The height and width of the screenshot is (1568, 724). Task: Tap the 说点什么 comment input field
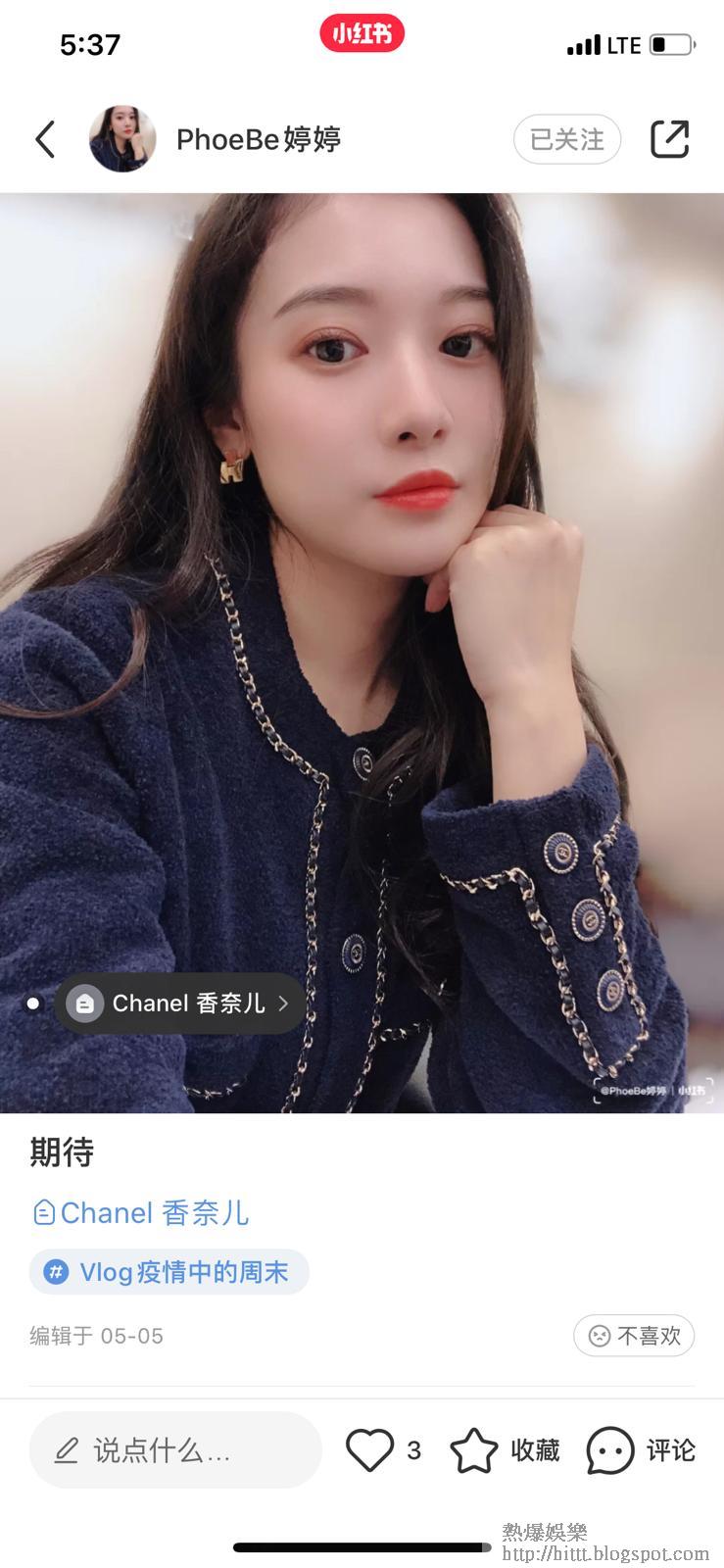(175, 1450)
